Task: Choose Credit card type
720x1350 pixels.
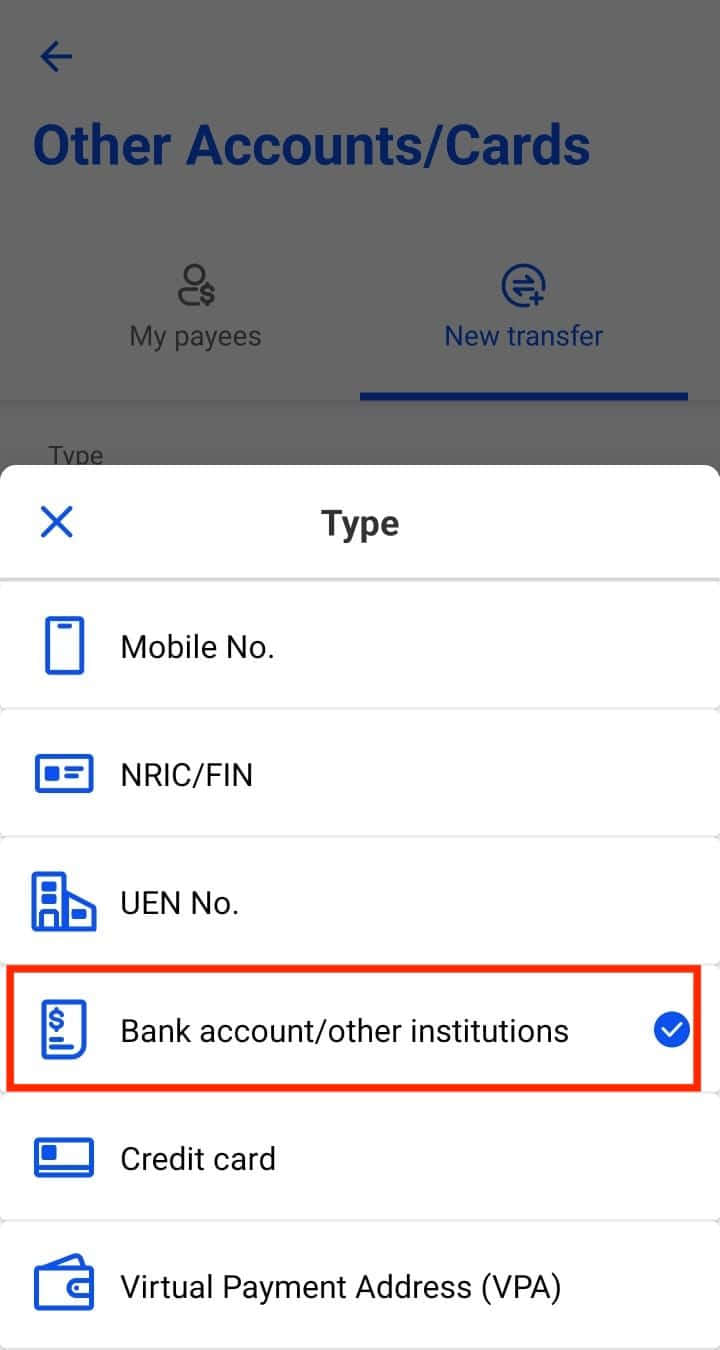Action: [x=360, y=1158]
